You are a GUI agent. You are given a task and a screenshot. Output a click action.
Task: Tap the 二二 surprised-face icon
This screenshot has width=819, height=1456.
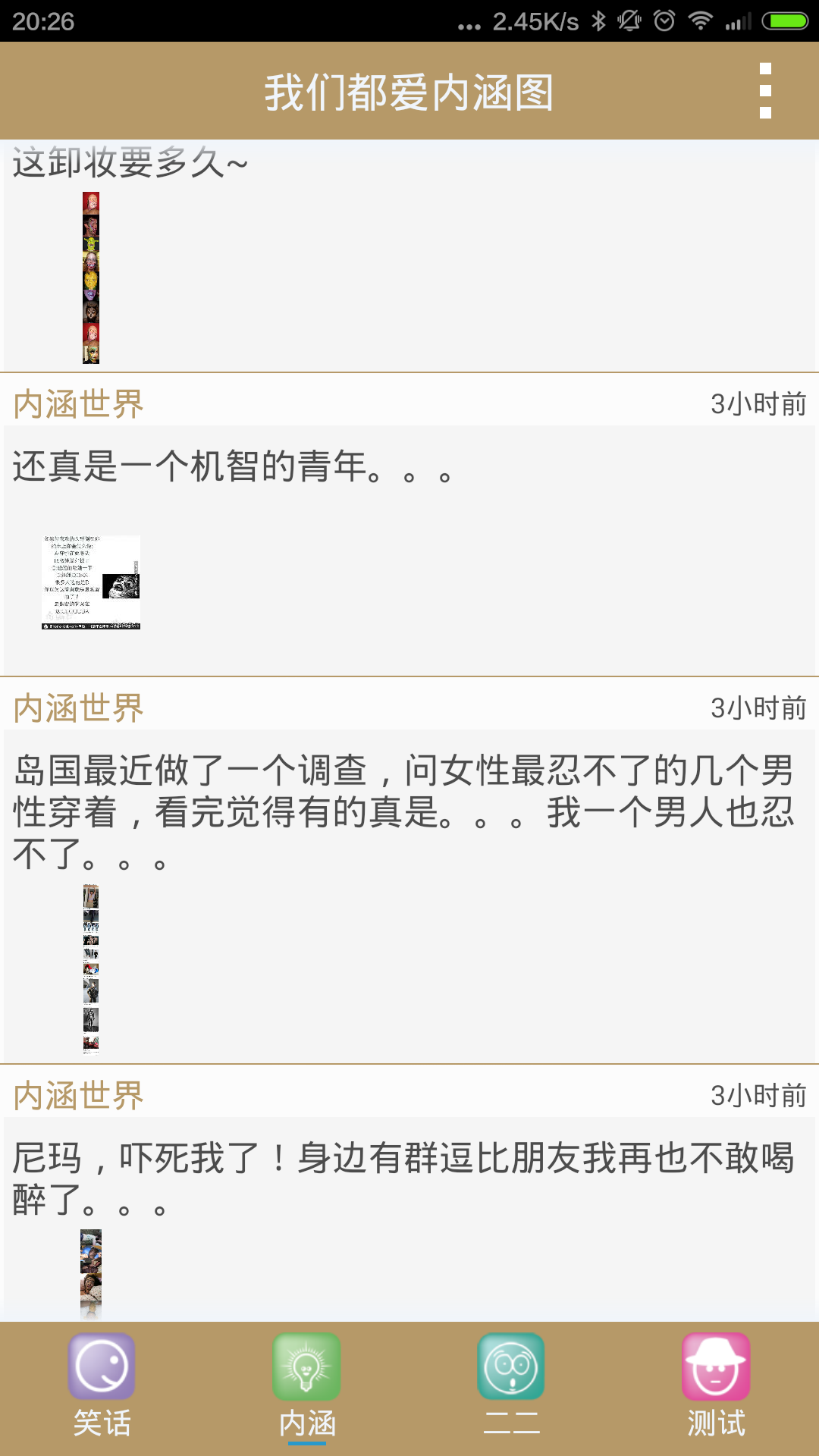(x=512, y=1365)
